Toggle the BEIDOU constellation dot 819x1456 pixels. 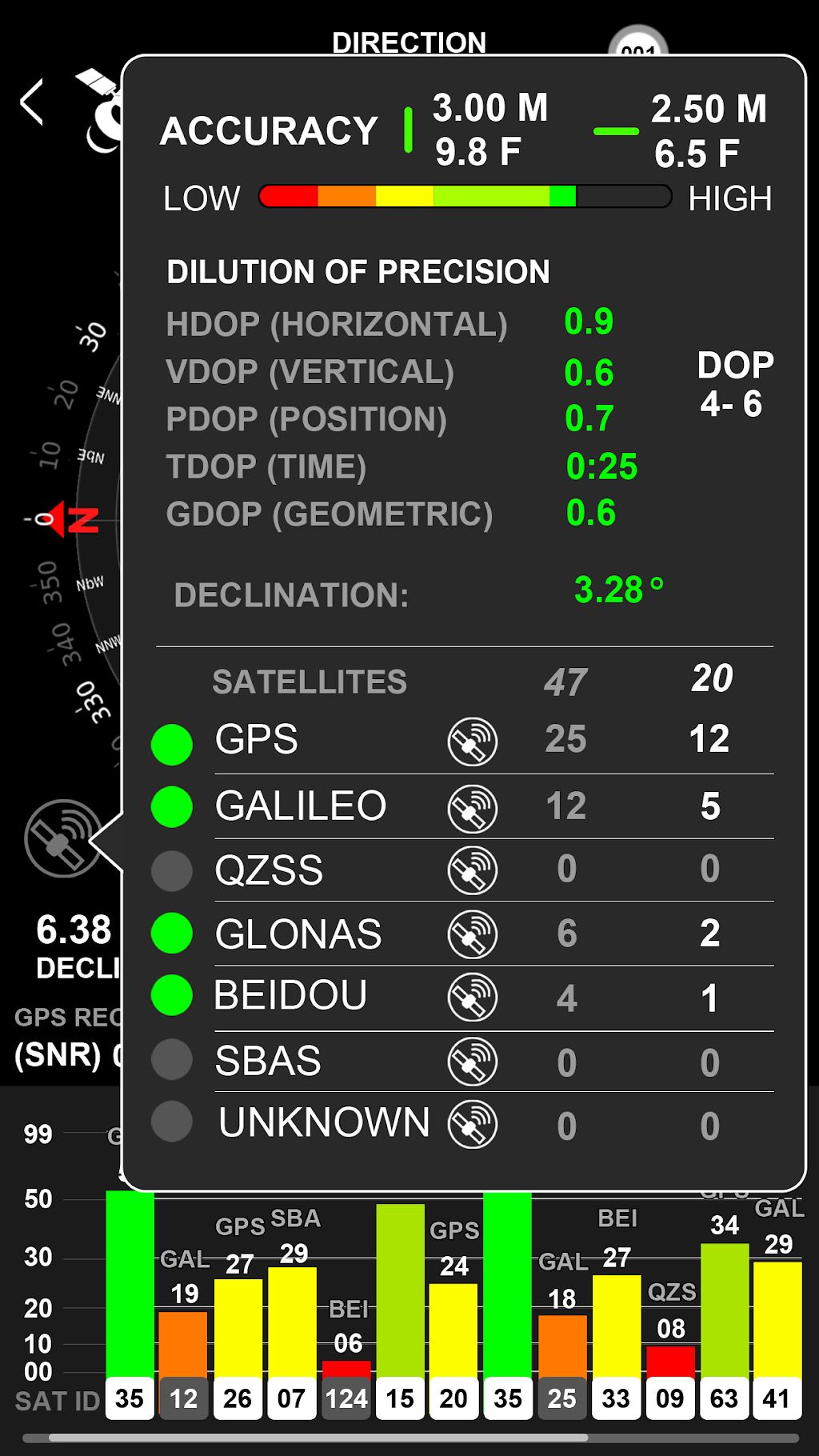point(172,995)
